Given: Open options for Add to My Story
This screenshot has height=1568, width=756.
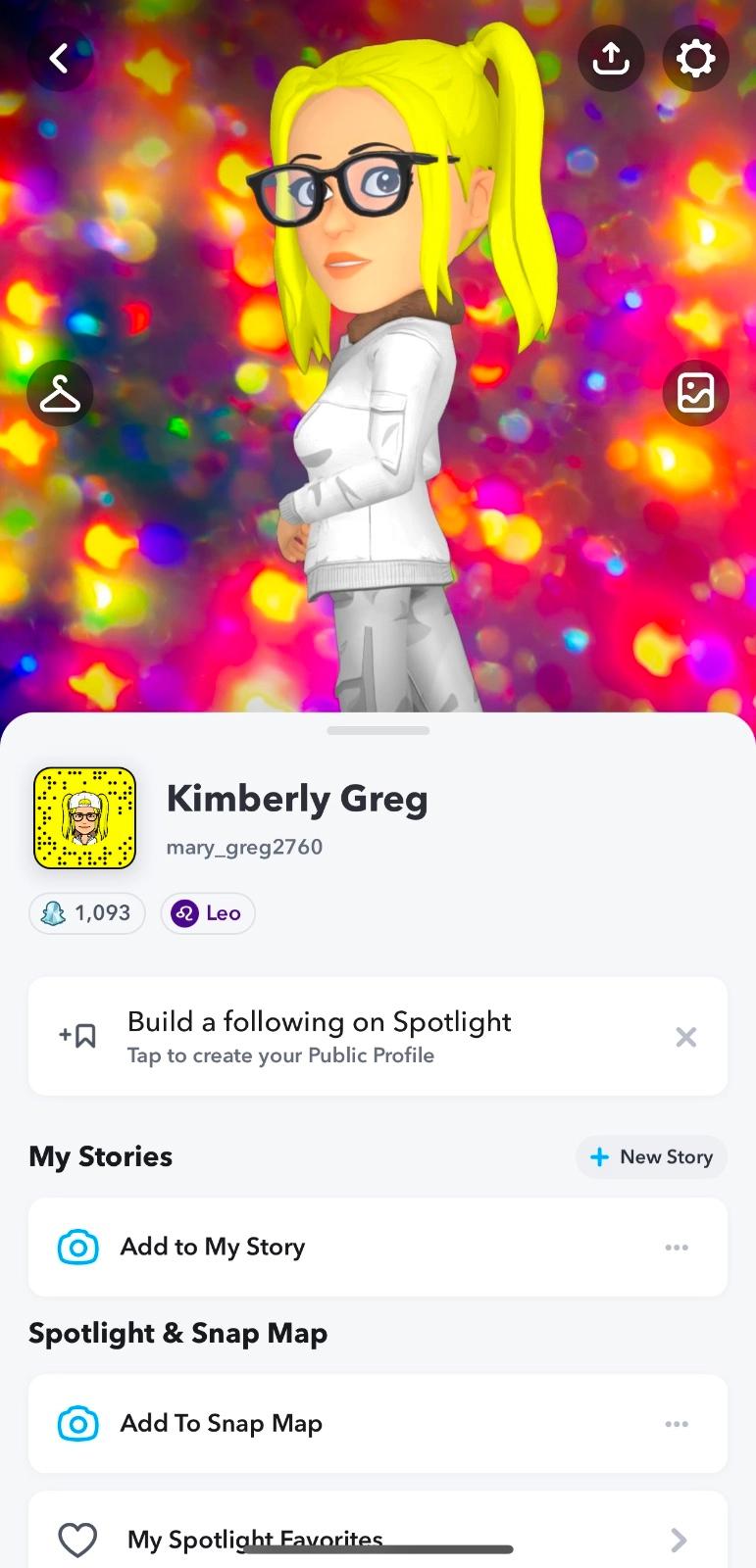Looking at the screenshot, I should click(677, 1248).
